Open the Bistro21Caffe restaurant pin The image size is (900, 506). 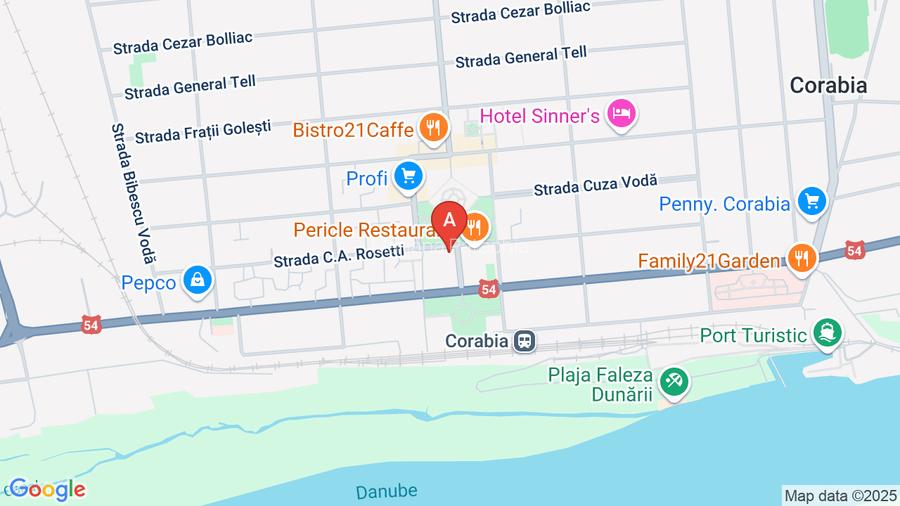[433, 127]
